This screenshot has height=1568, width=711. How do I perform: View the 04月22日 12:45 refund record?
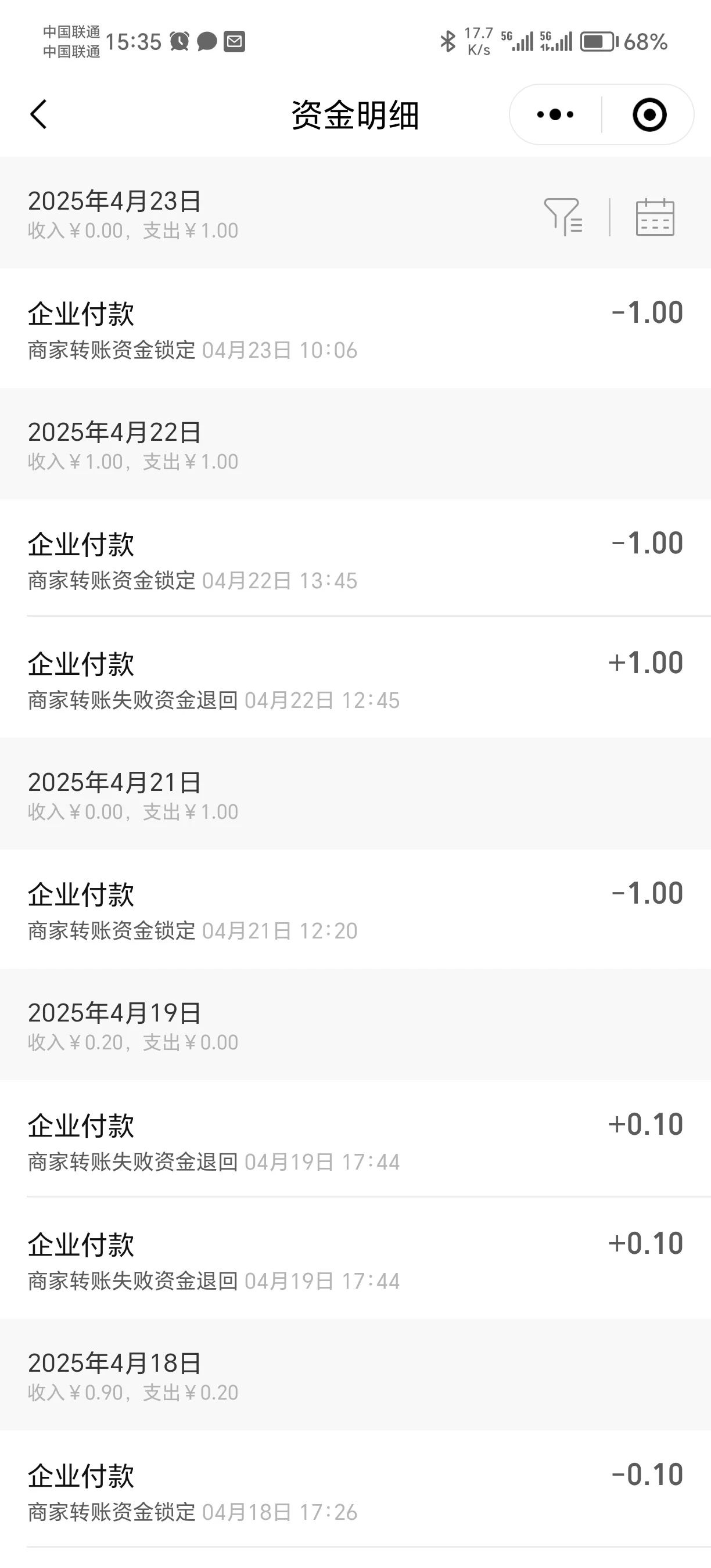(x=355, y=678)
